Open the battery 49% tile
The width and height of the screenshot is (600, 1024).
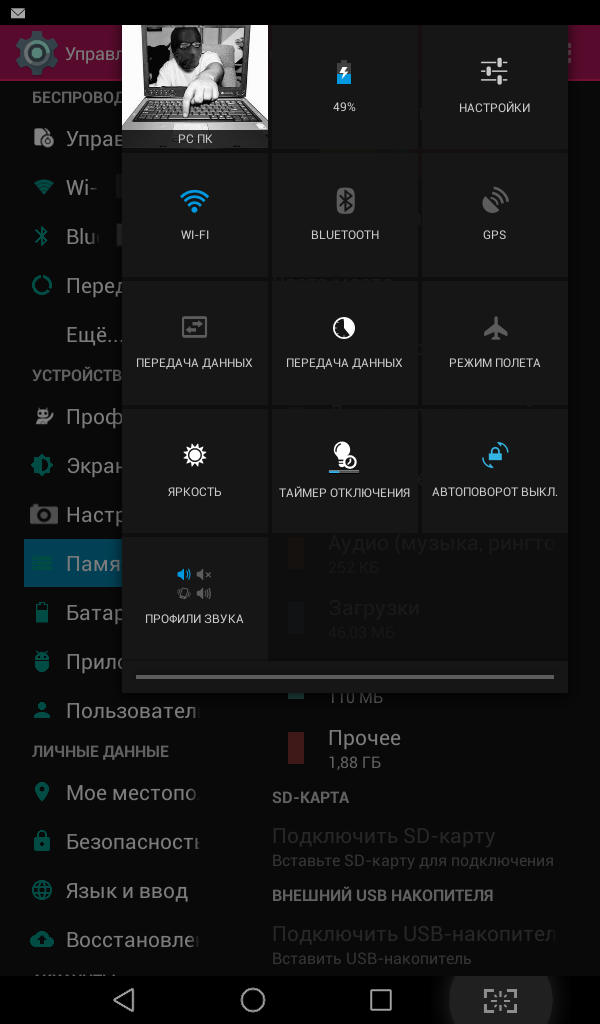344,88
